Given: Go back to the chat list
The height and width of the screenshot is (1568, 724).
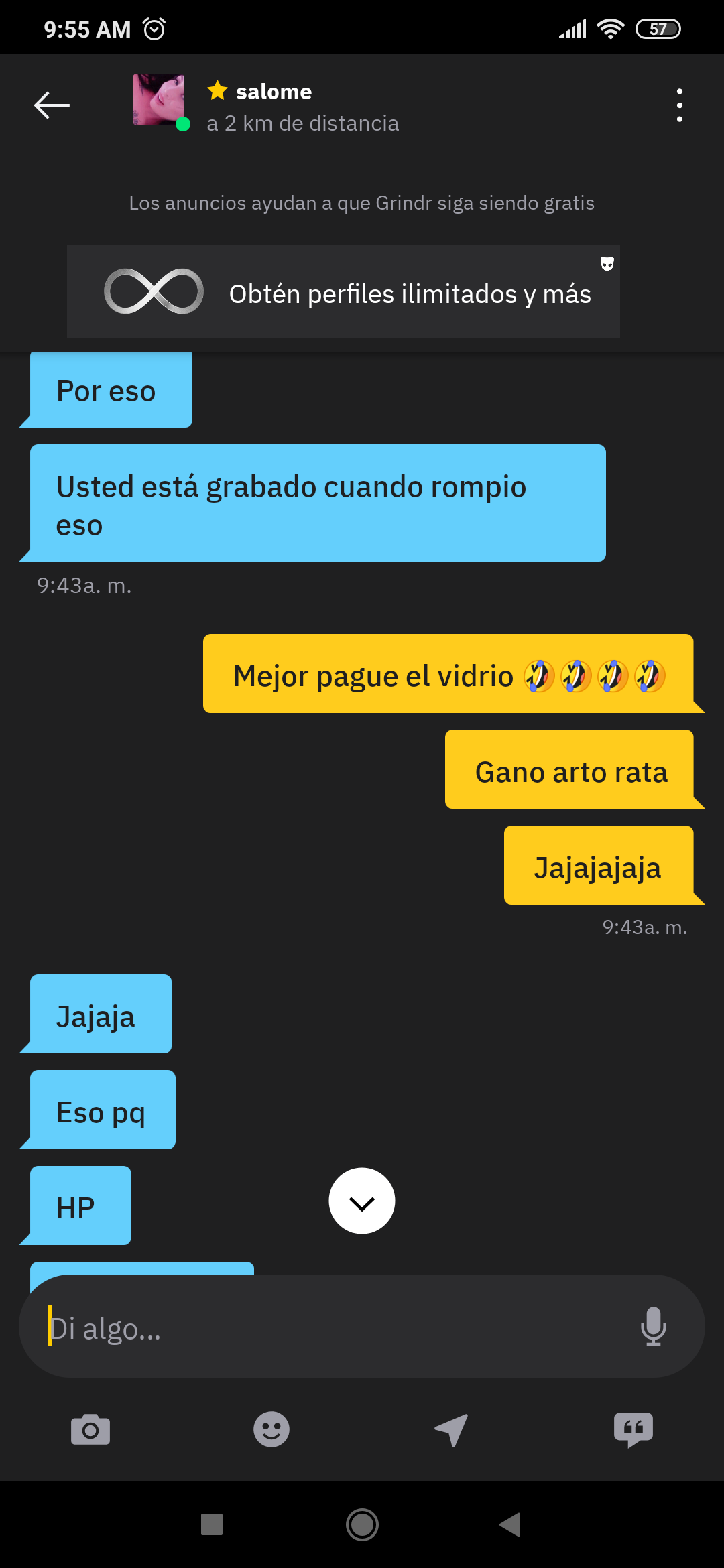Looking at the screenshot, I should (52, 105).
